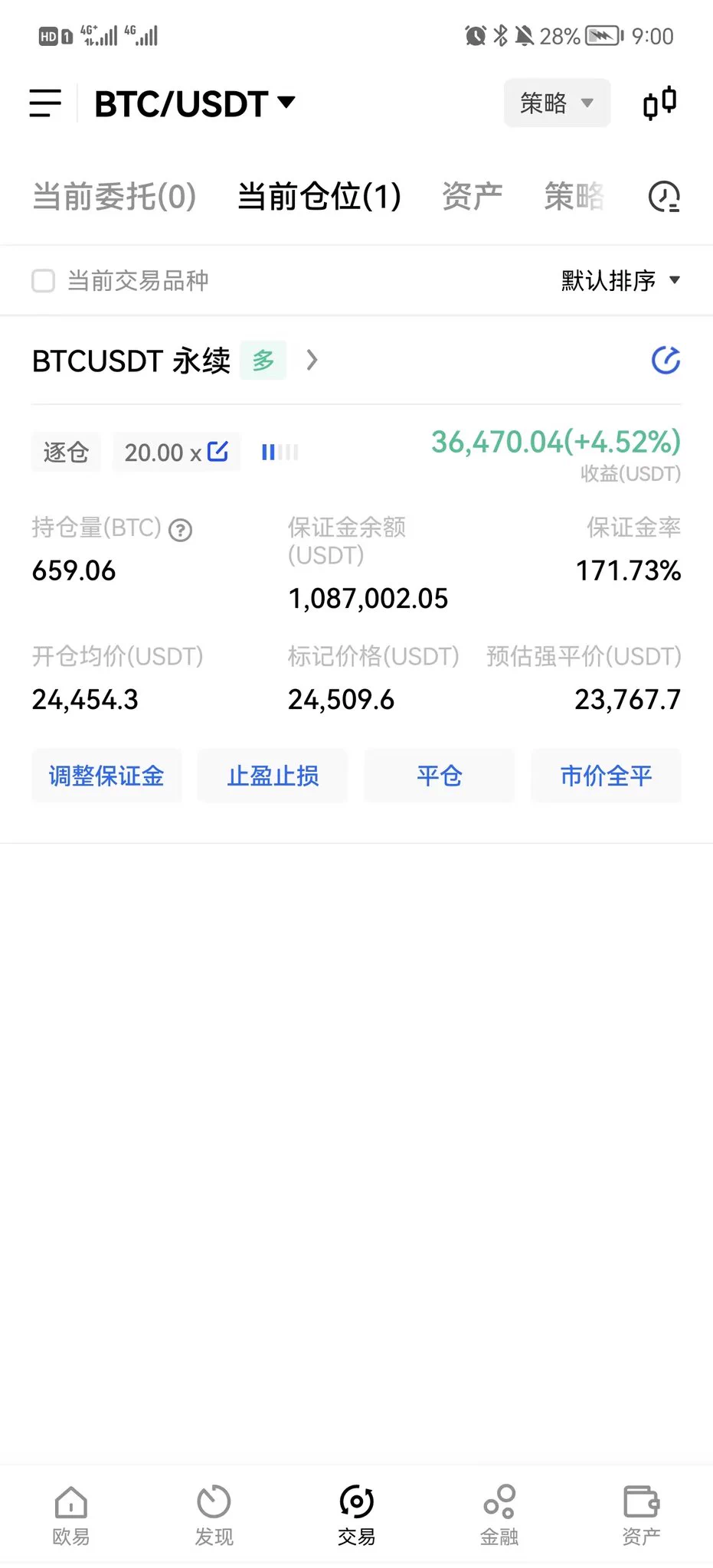
Task: Set 止盈止损 for the position
Action: [x=273, y=776]
